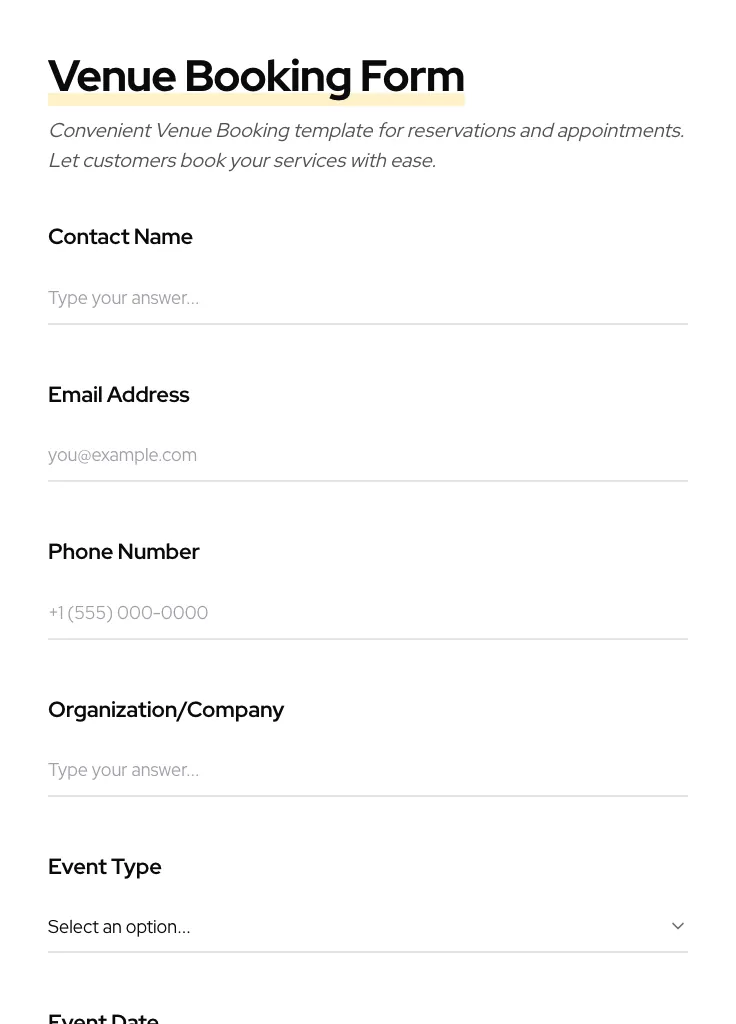Focus the Email Address field
This screenshot has width=736, height=1024.
tap(367, 455)
